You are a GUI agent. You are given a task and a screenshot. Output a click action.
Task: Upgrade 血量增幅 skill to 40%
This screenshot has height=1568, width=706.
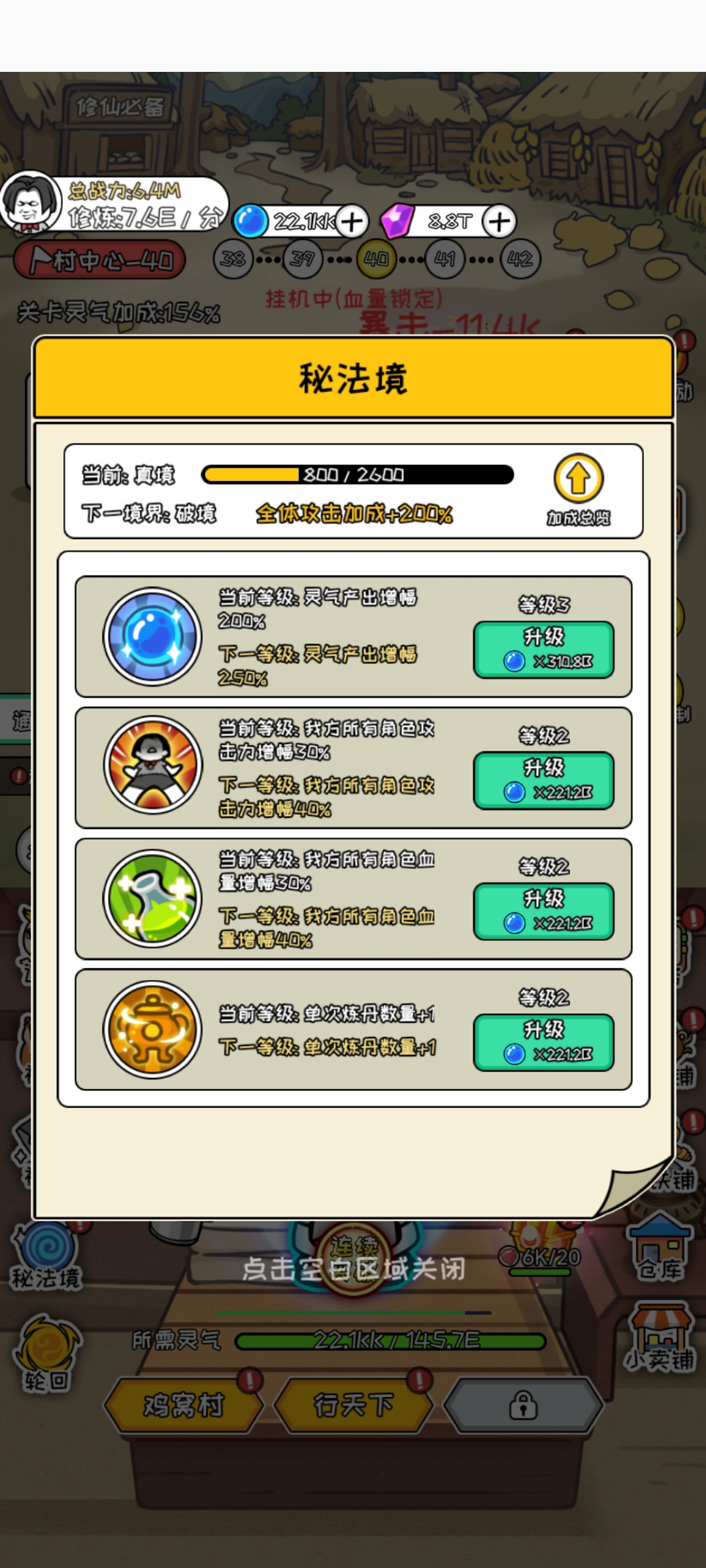click(544, 911)
